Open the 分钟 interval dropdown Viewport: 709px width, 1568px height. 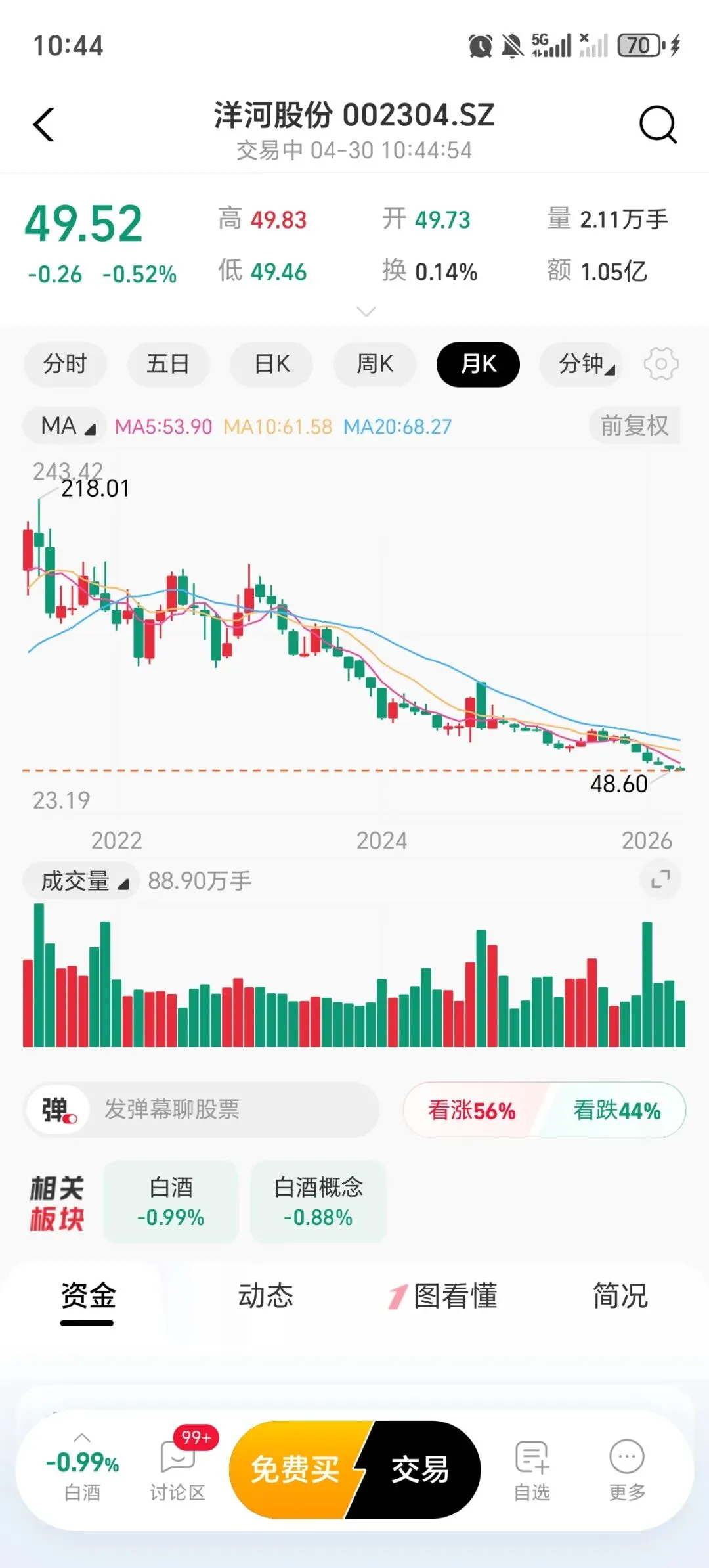(584, 364)
